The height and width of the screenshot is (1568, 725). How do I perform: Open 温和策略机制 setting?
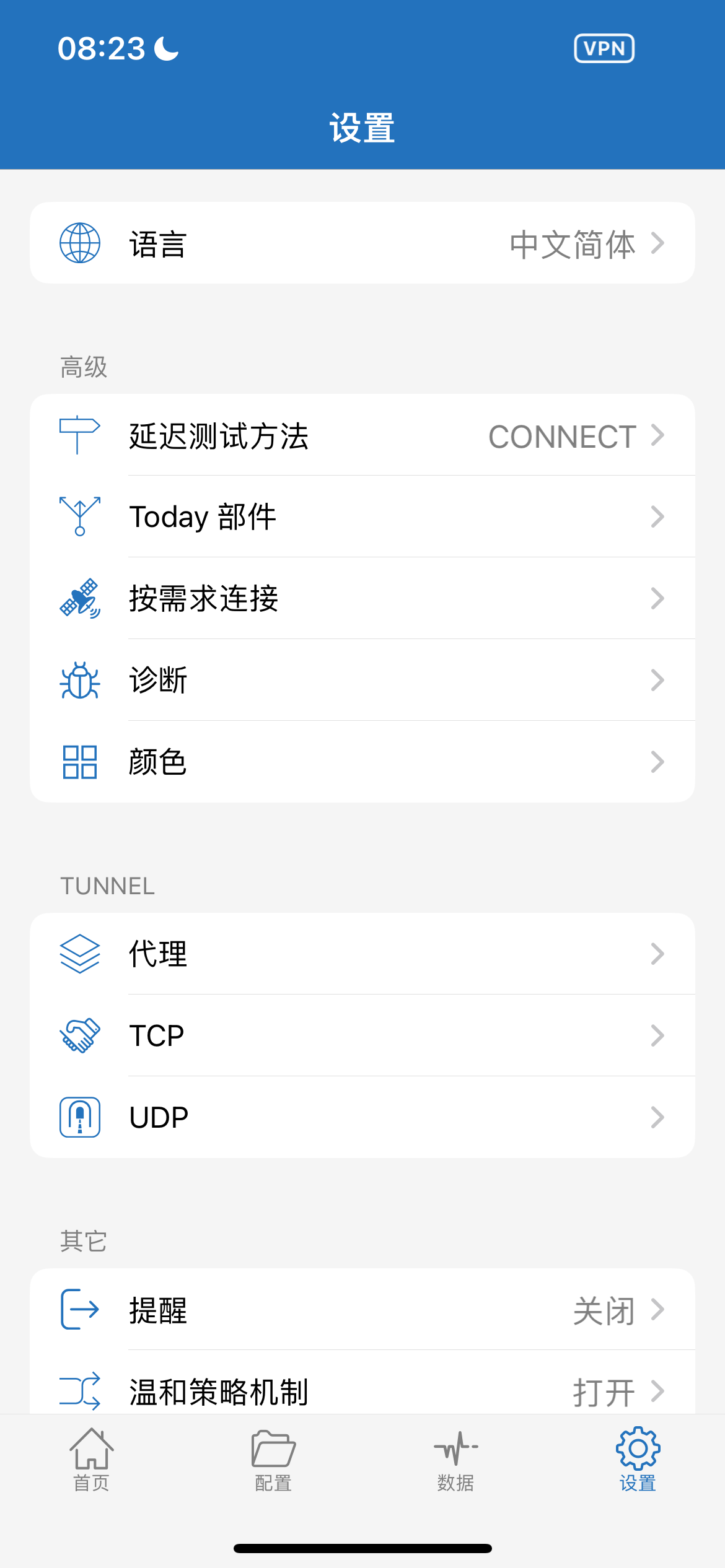click(362, 1387)
